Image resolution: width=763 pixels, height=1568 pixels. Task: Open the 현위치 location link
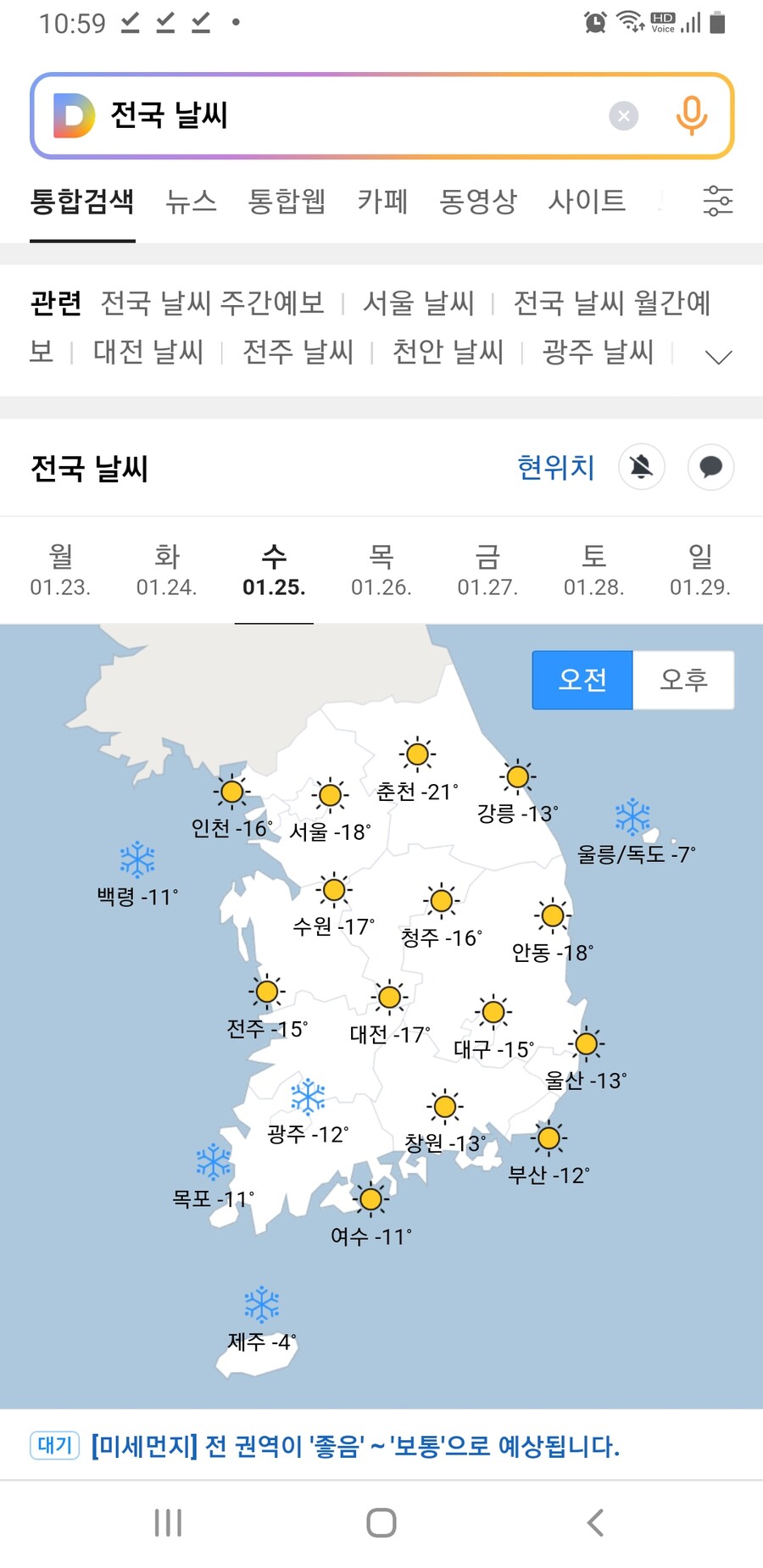[x=555, y=467]
